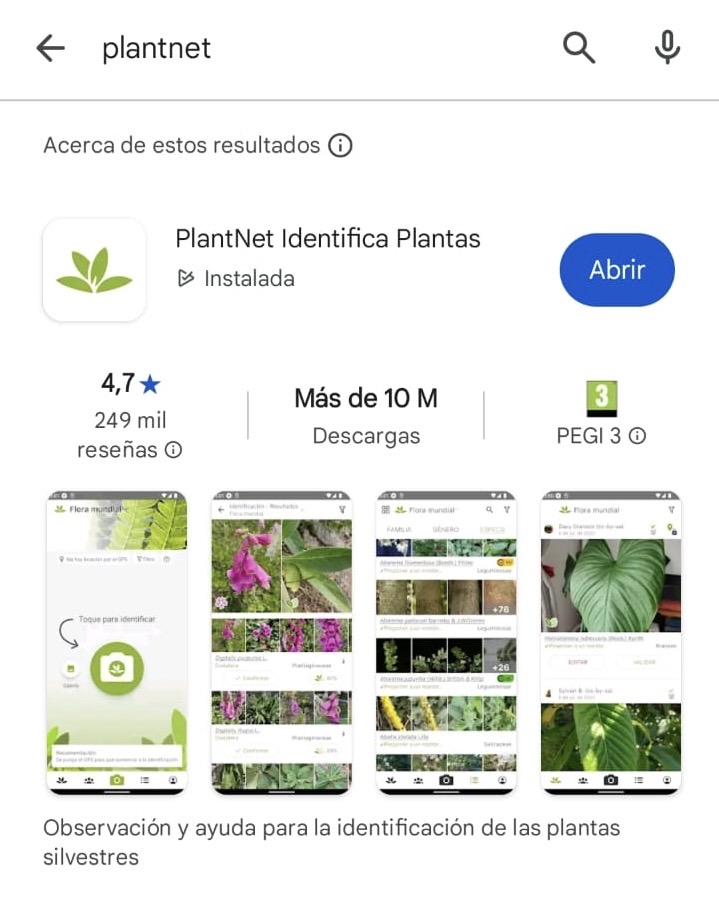Tap the Abrir button to launch PlantNet
Screen dimensions: 719x910
[616, 270]
